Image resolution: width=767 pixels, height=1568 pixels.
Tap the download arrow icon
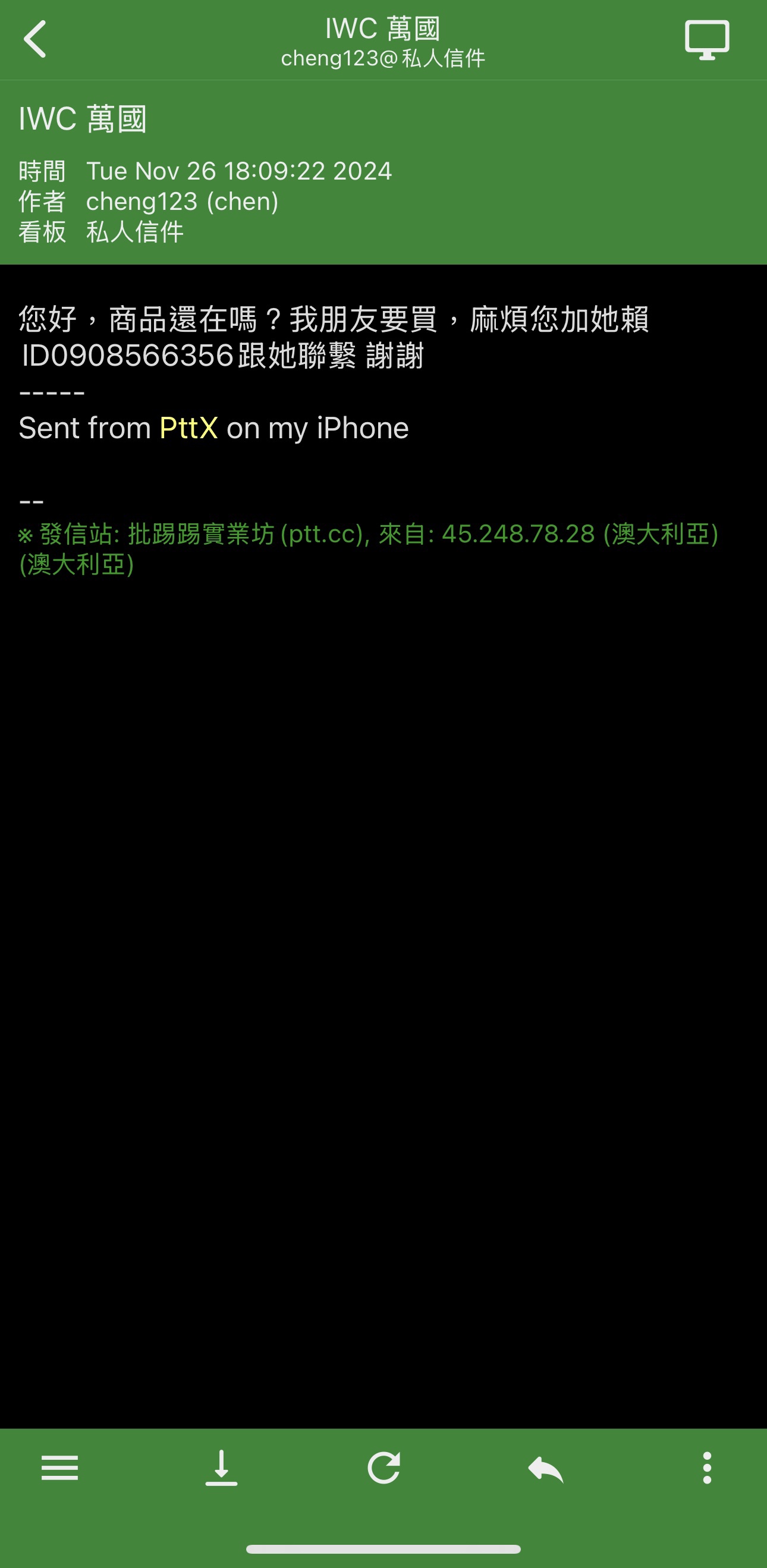click(x=222, y=1468)
